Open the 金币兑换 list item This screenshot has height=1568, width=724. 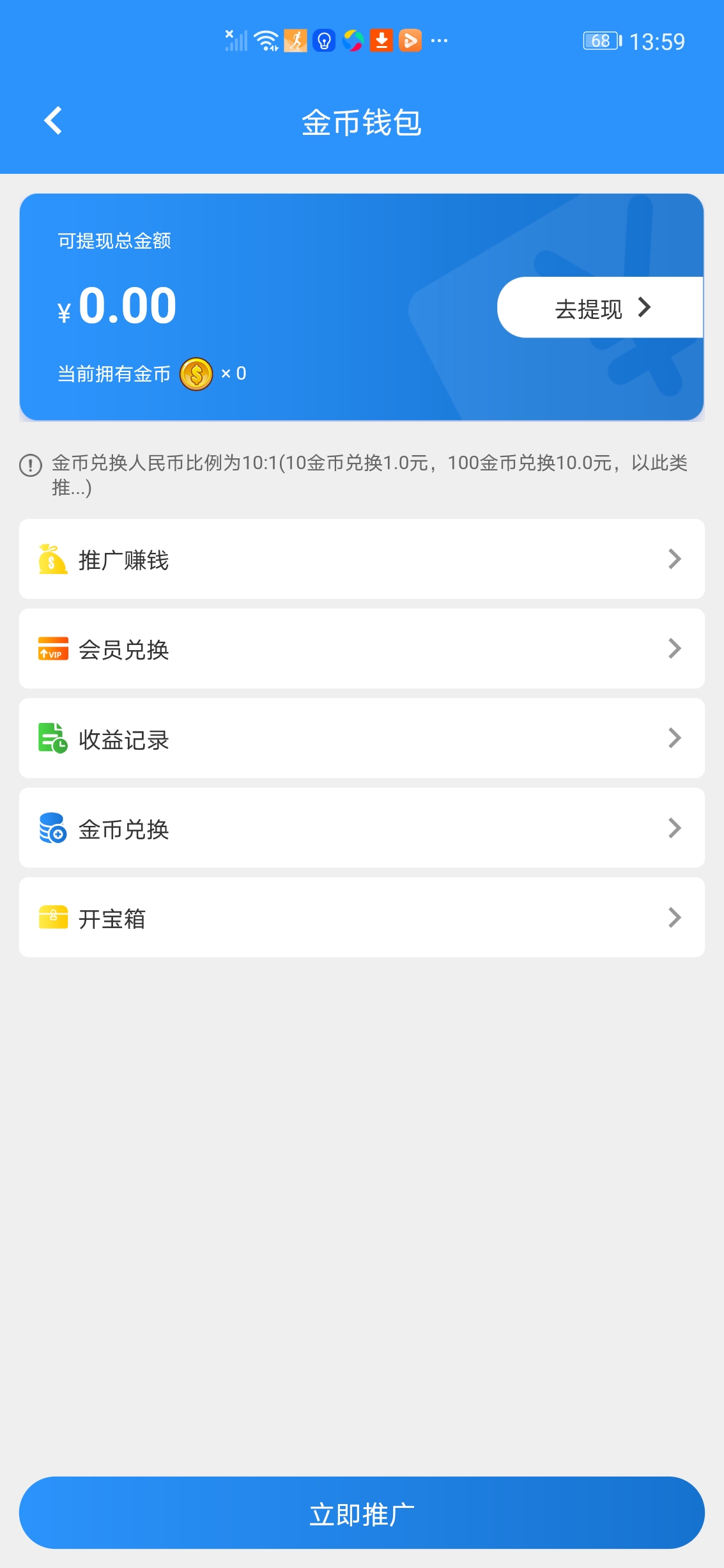362,828
